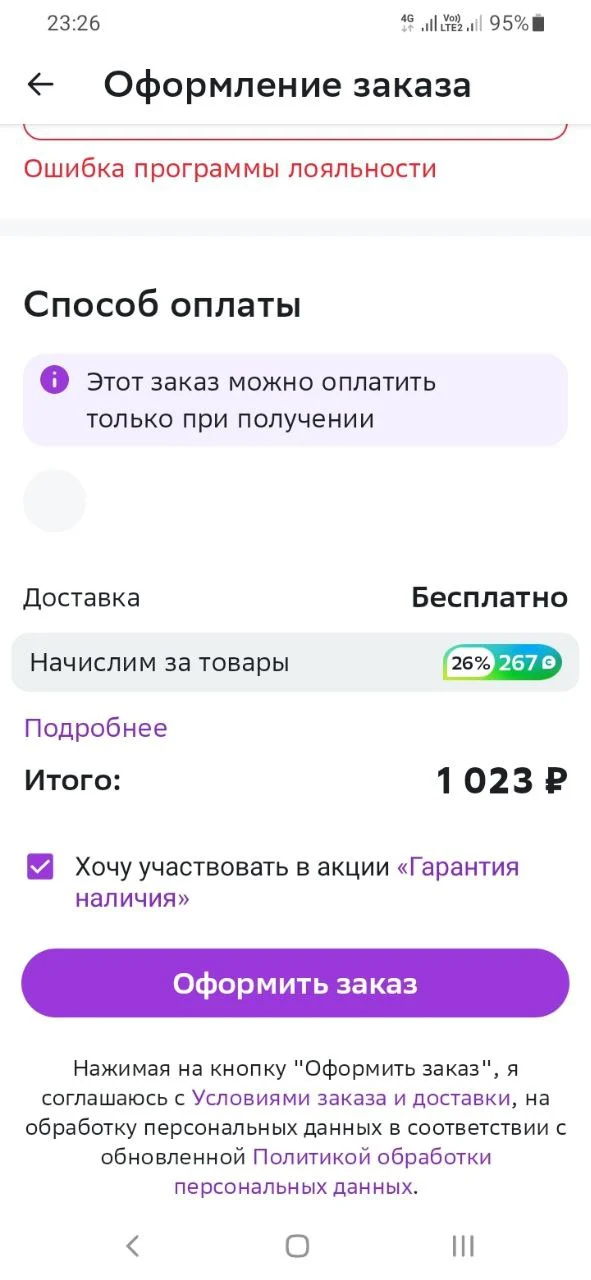The width and height of the screenshot is (591, 1280).
Task: Open Условиями заказа и доставки link
Action: [x=351, y=1098]
